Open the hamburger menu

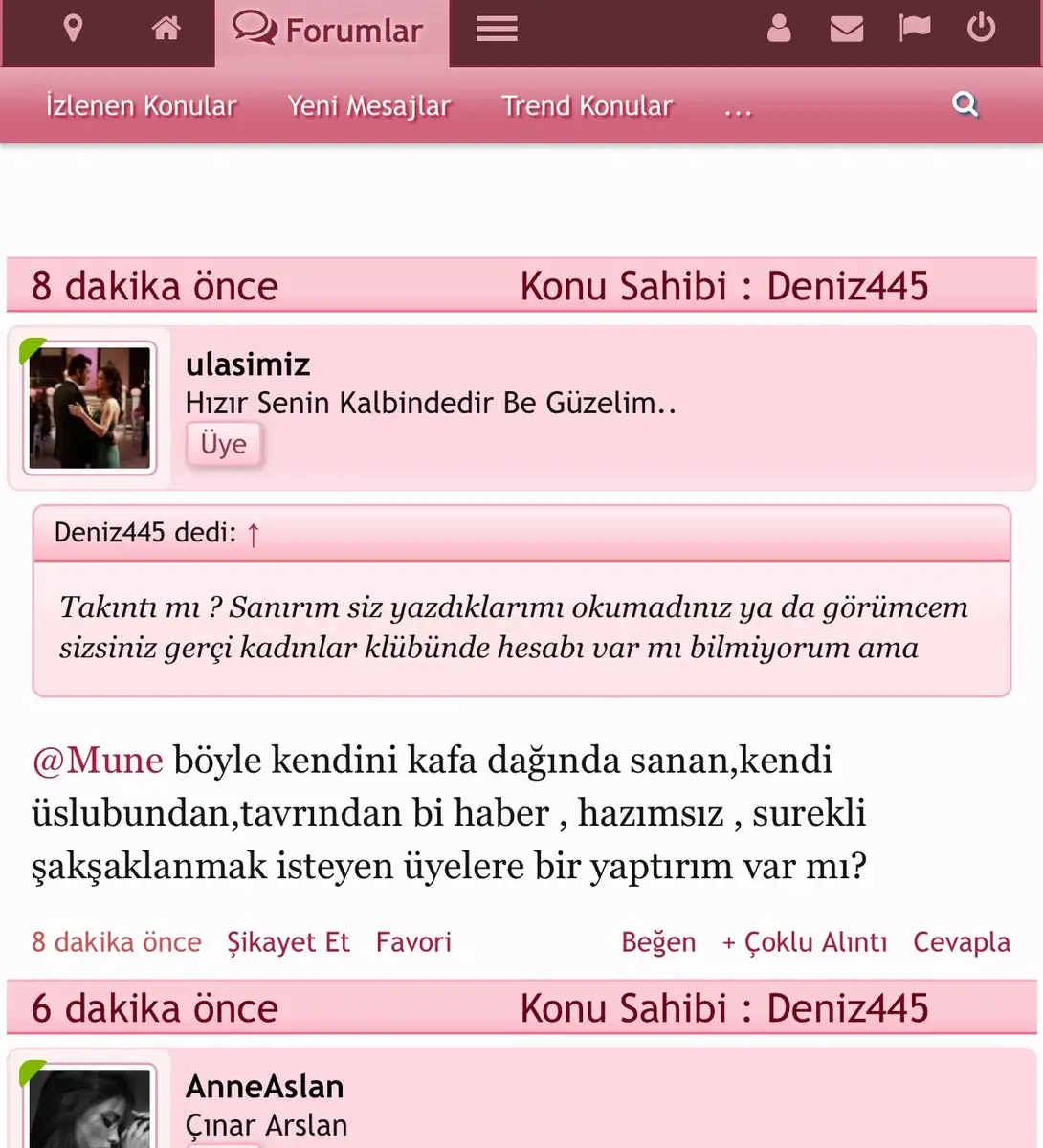(x=497, y=30)
